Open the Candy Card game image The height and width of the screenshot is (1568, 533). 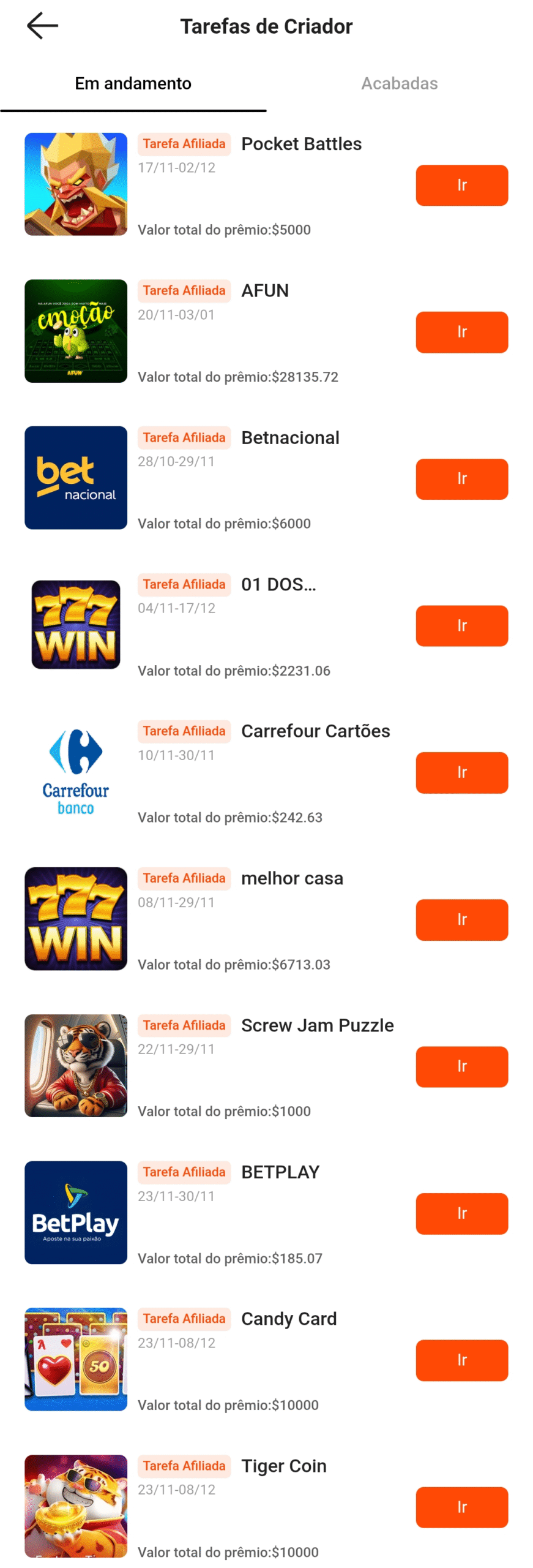pos(76,1359)
